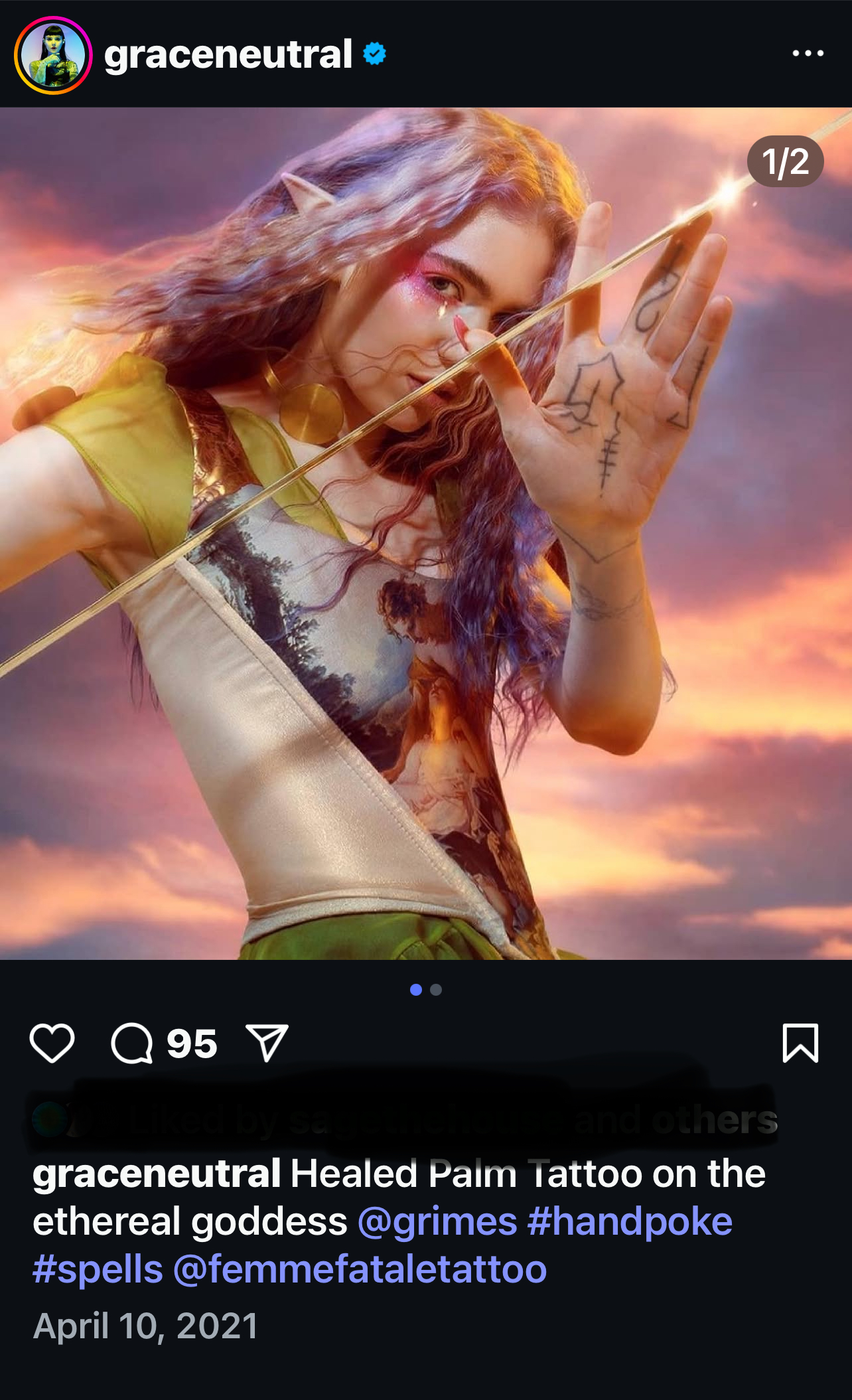This screenshot has width=852, height=1400.
Task: Like this post with the heart icon
Action: tap(52, 1043)
